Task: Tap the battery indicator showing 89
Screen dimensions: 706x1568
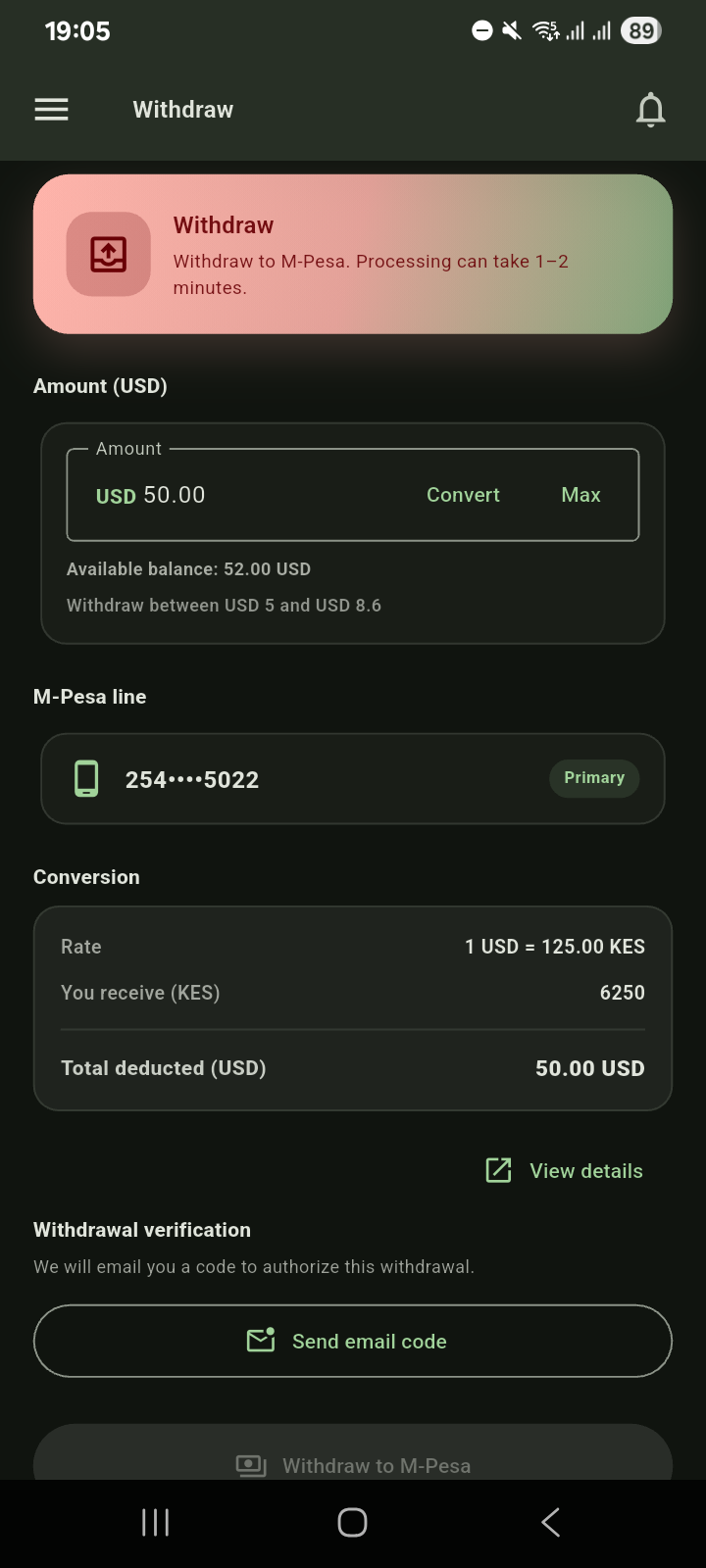Action: click(641, 30)
